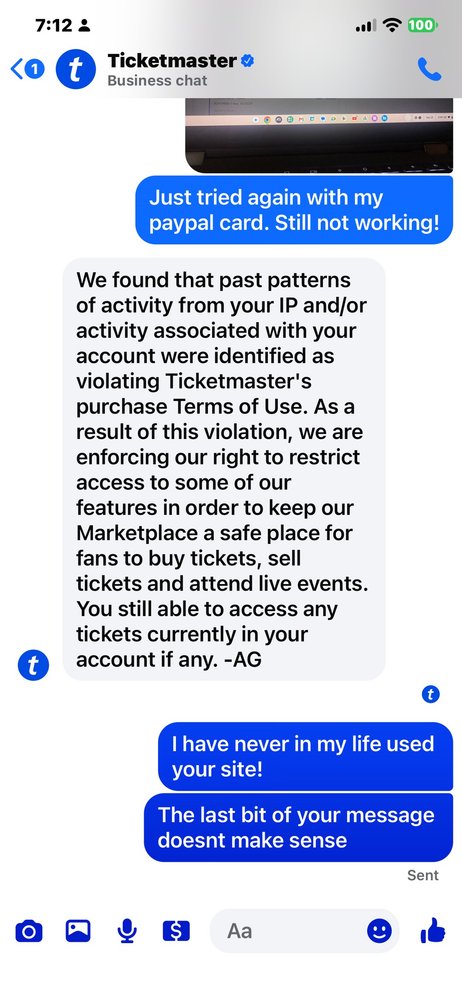Open the shared screenshot image
The width and height of the screenshot is (462, 1000).
[x=318, y=135]
